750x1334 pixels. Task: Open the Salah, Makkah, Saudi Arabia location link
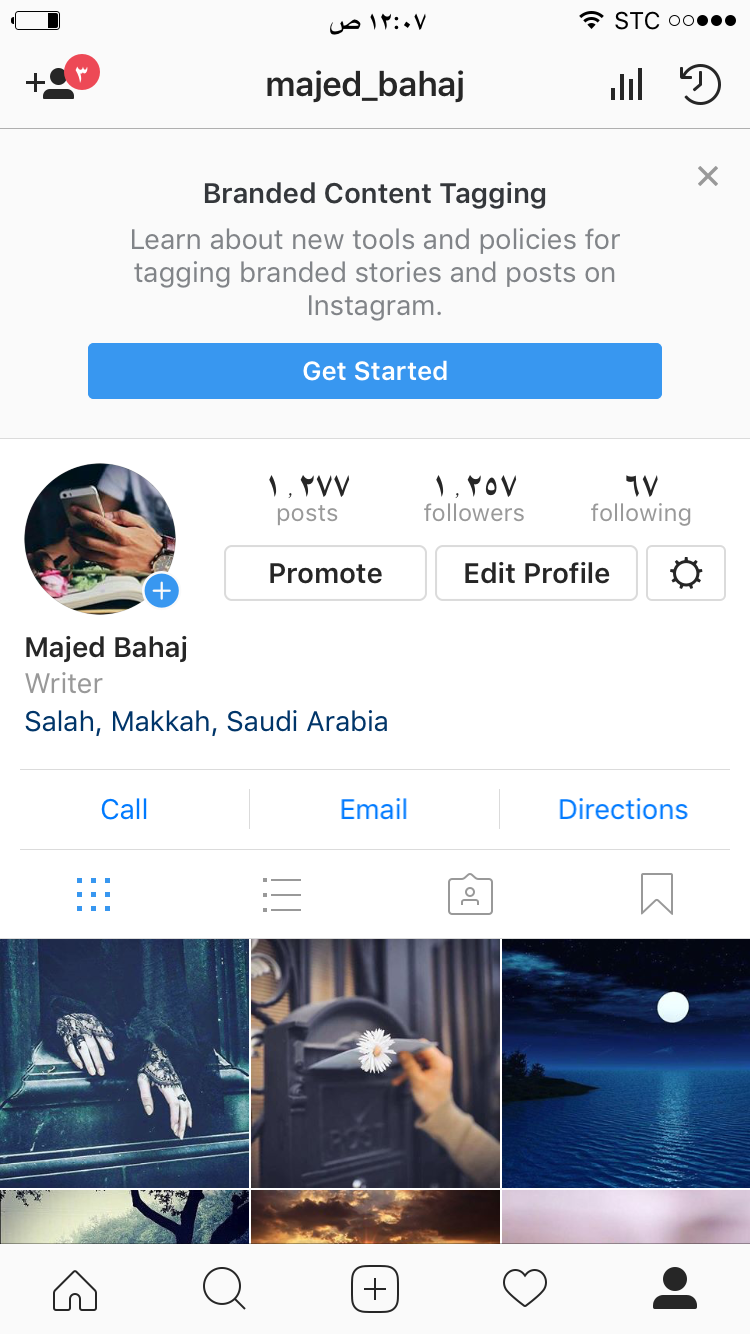coord(206,721)
